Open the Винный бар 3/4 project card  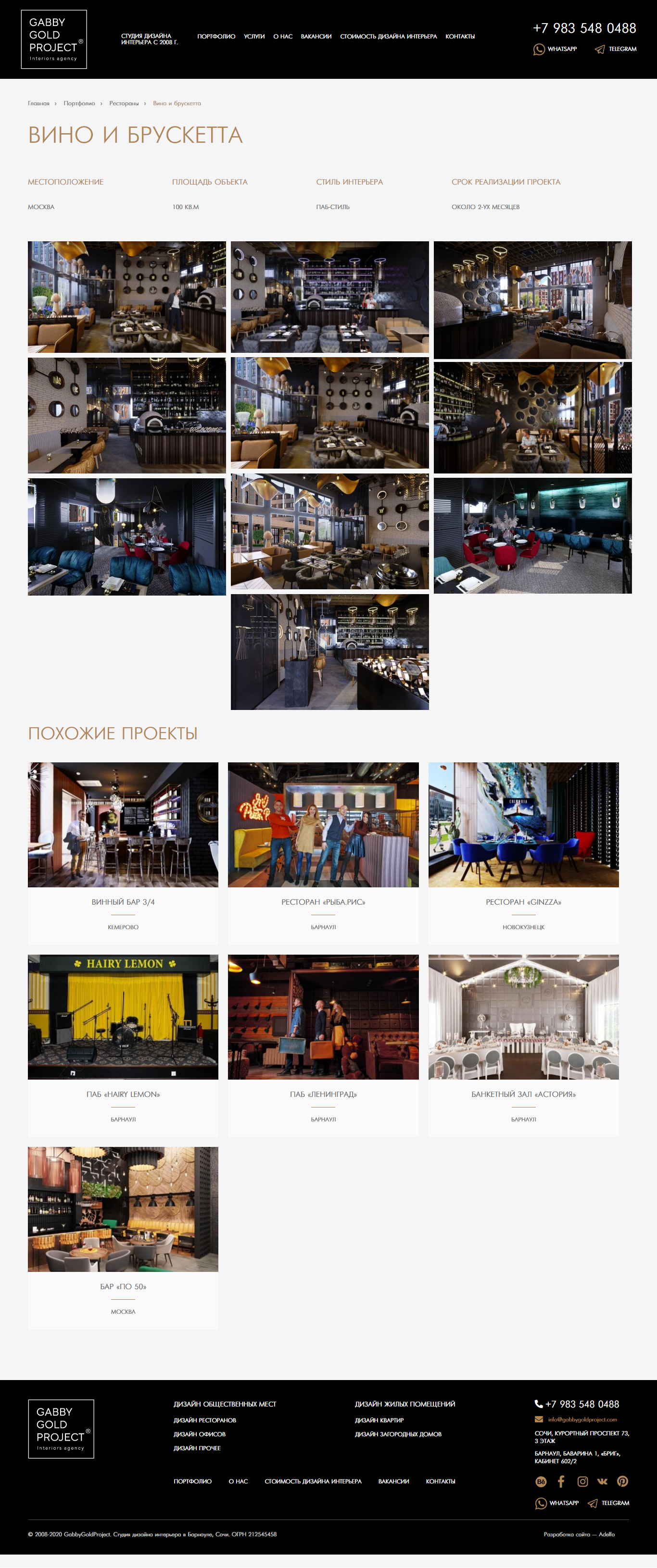123,853
